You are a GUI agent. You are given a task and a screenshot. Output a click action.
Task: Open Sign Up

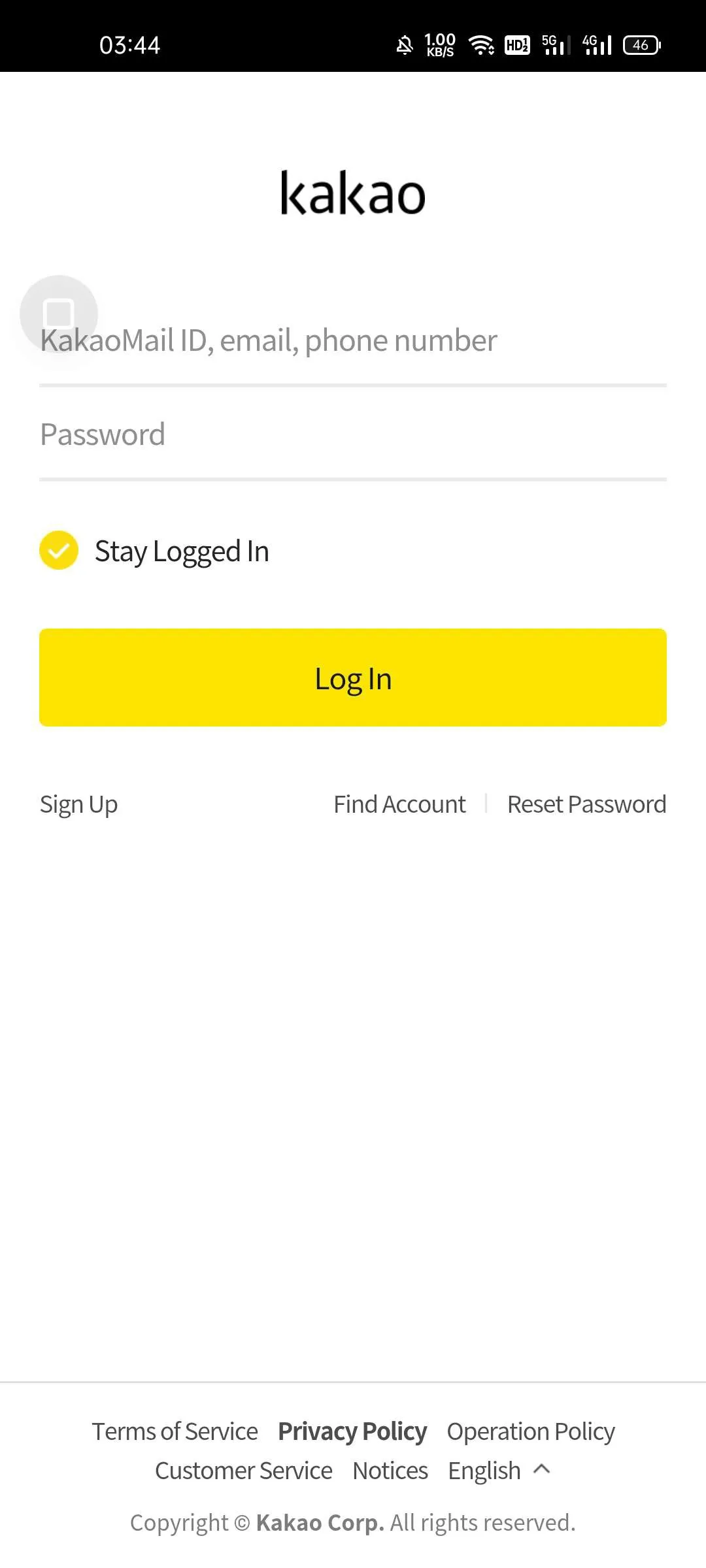(78, 804)
